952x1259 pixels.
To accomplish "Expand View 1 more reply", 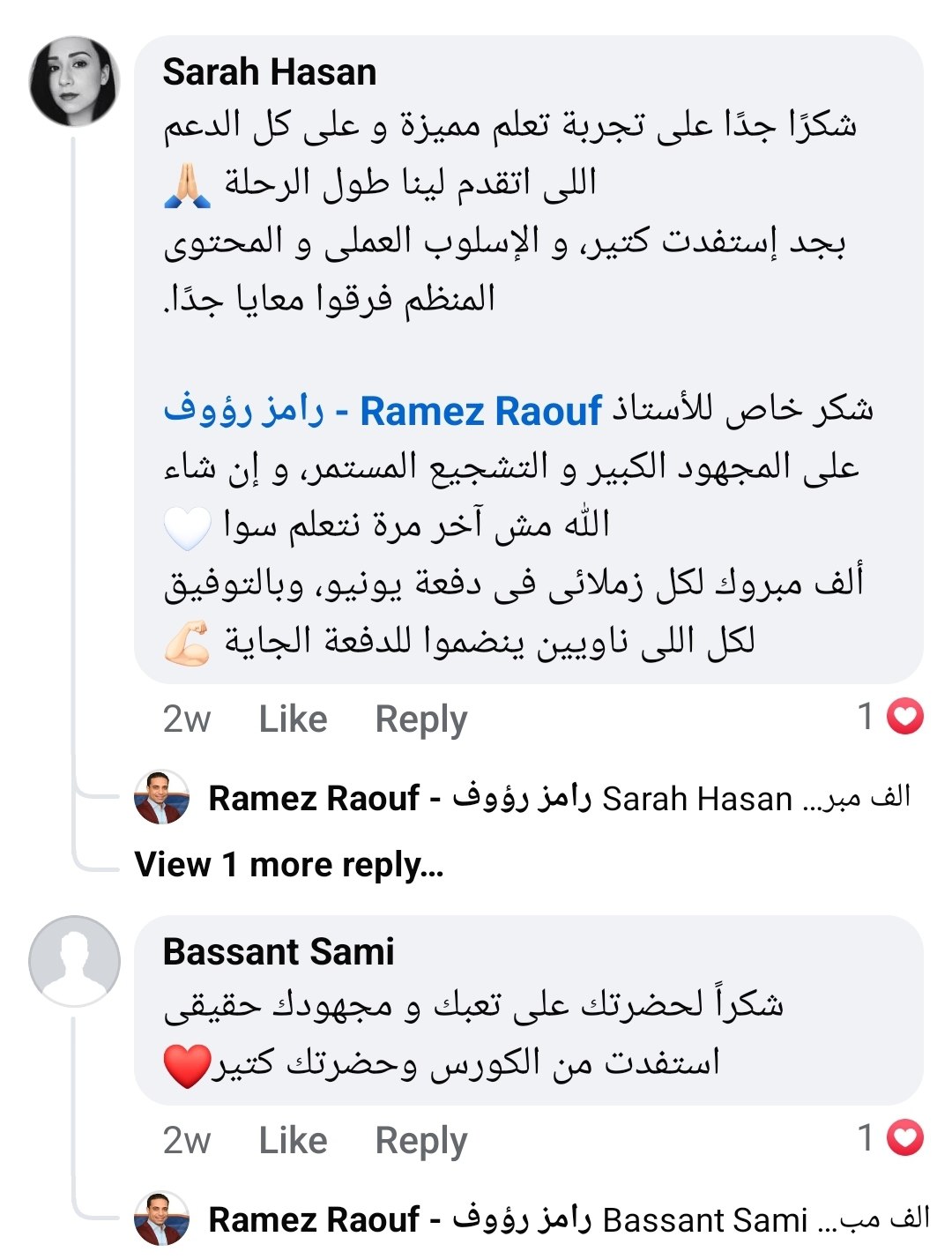I will 289,865.
